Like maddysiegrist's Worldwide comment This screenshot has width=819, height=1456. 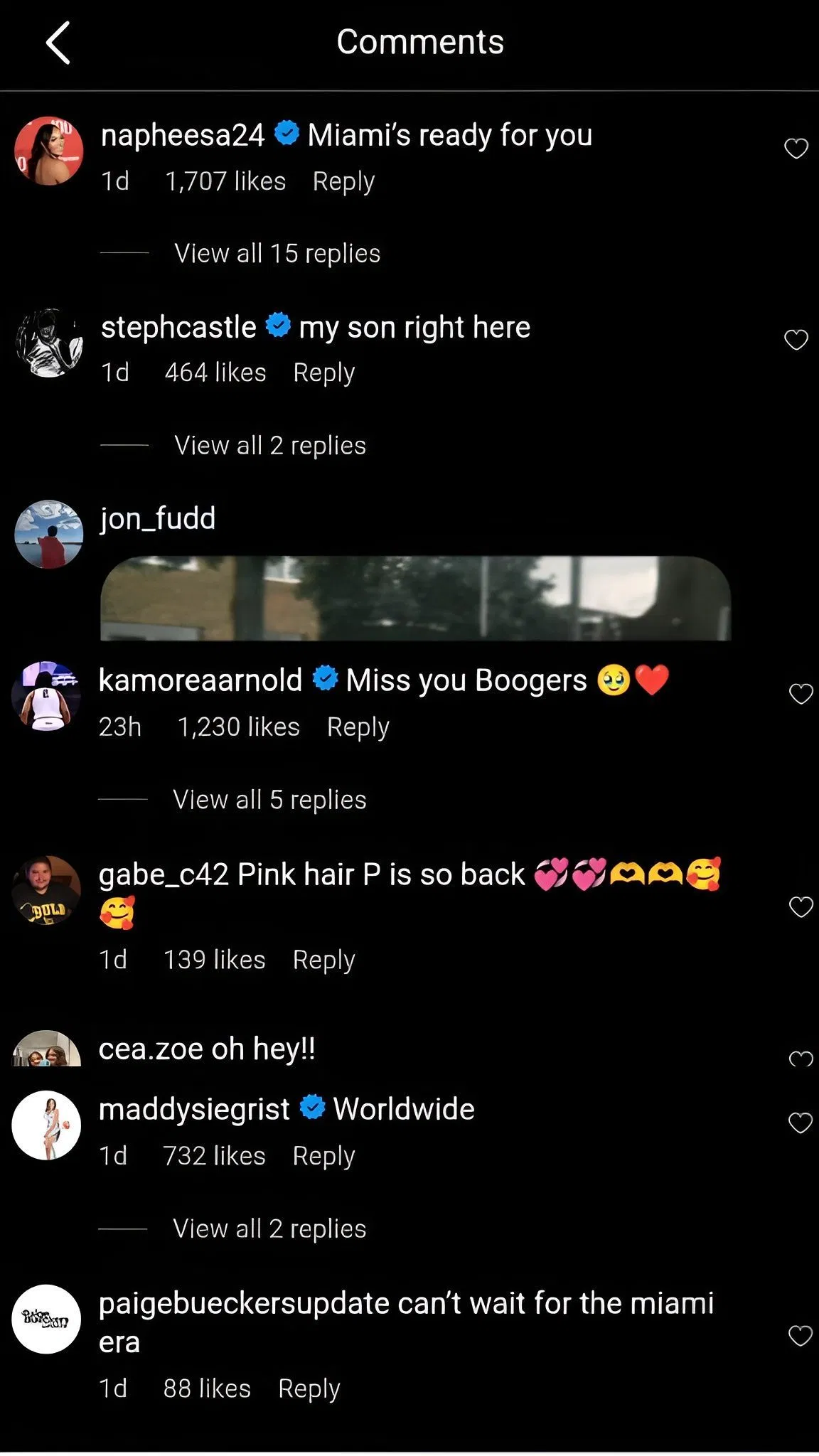800,1123
